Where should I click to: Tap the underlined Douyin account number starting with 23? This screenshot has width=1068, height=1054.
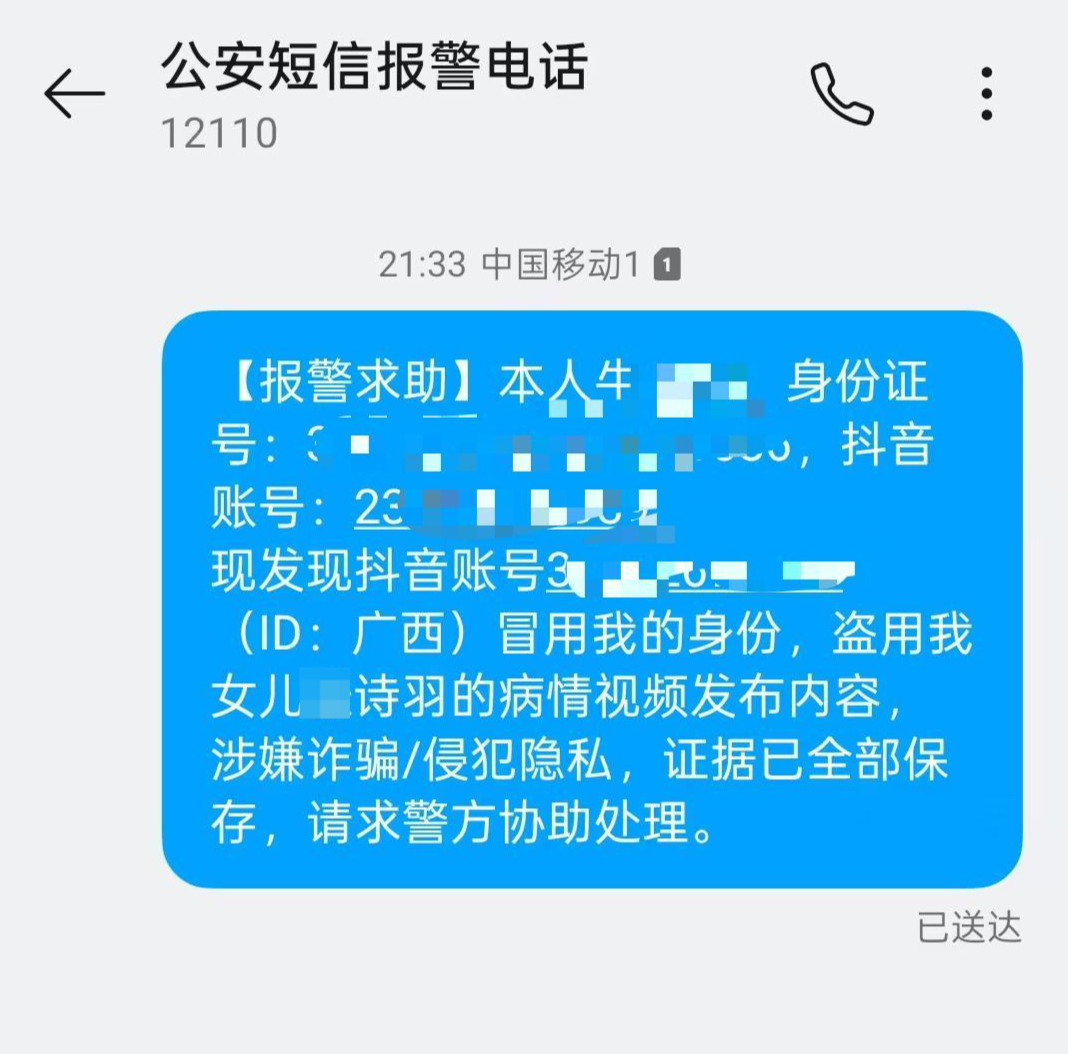tap(506, 508)
